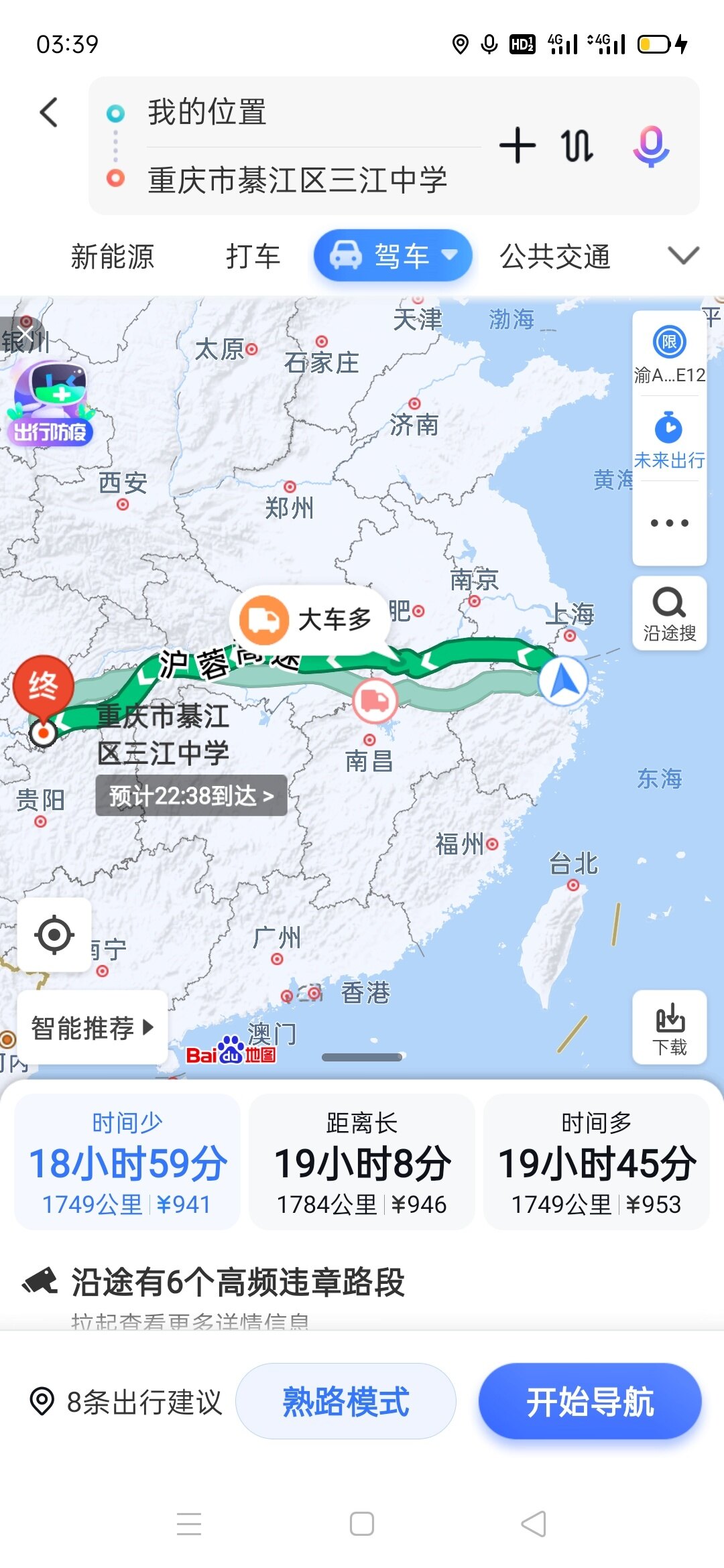The width and height of the screenshot is (724, 1568).
Task: Switch to the 新能源 tab
Action: (113, 257)
